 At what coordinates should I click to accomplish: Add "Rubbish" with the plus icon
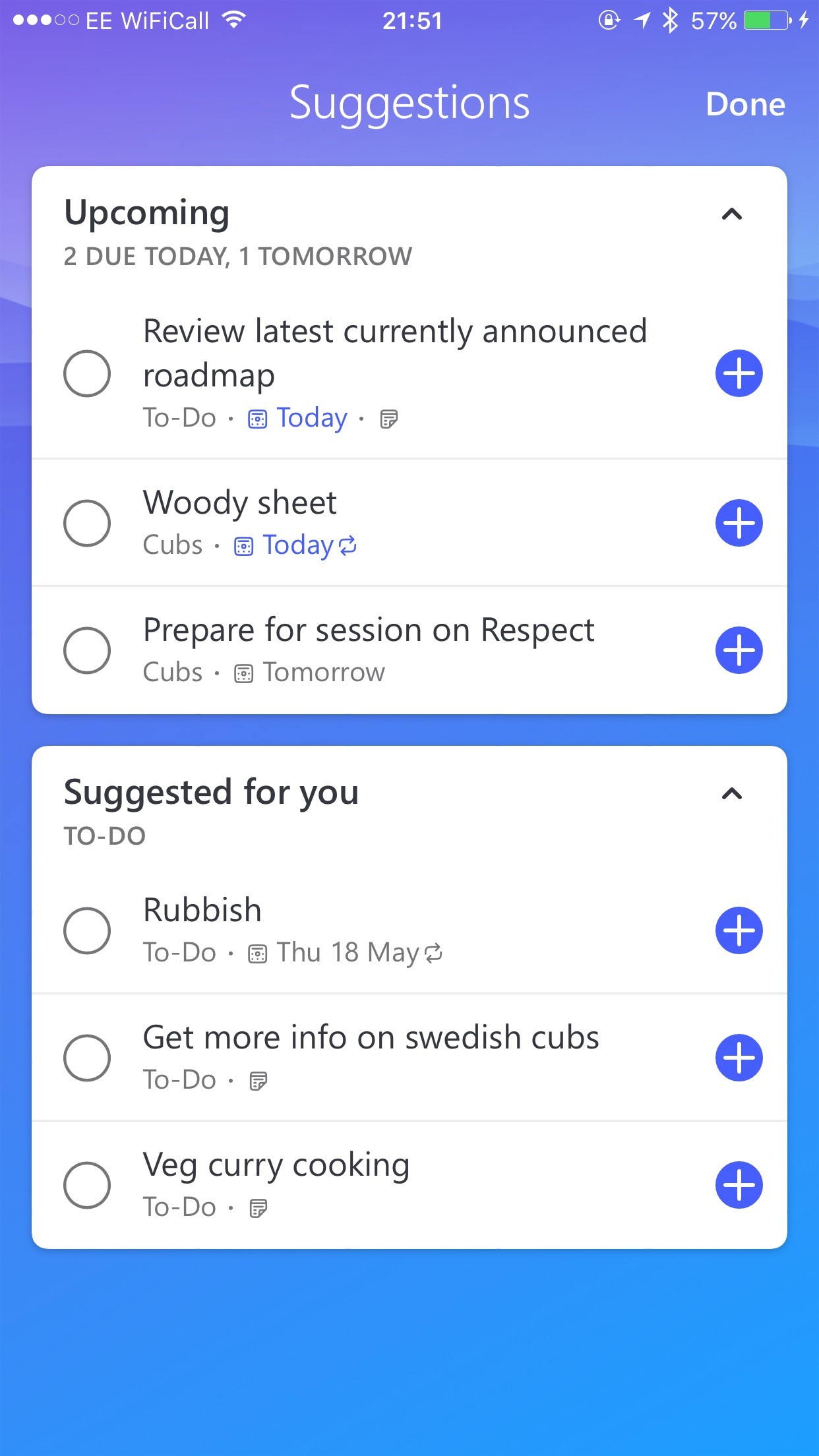738,930
